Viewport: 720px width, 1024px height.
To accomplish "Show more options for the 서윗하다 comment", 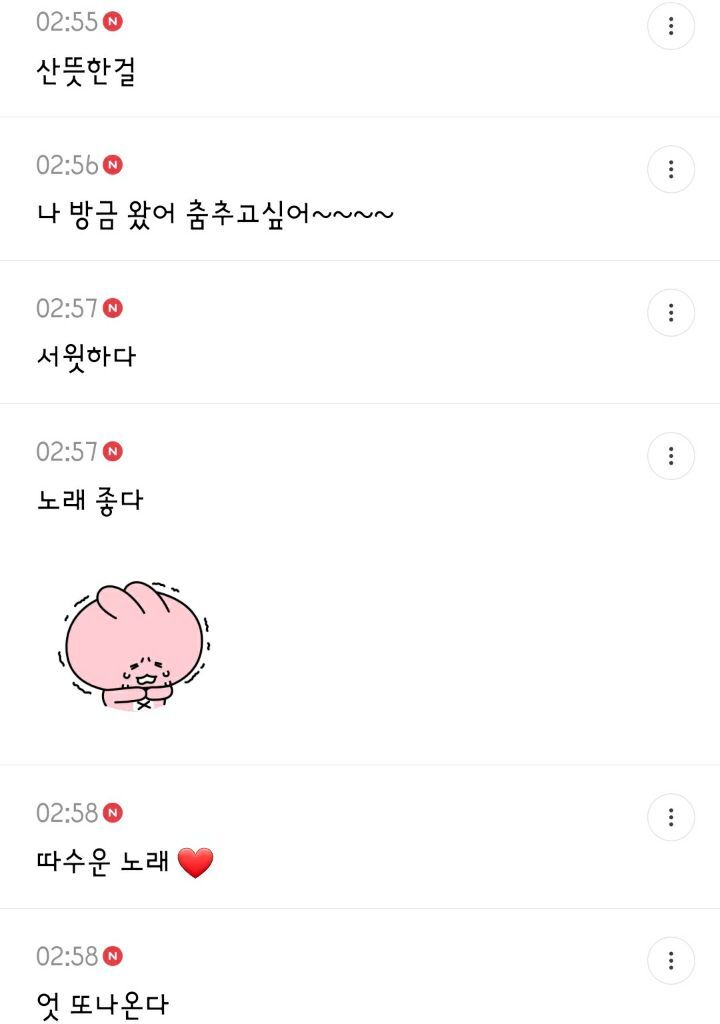I will pos(670,313).
